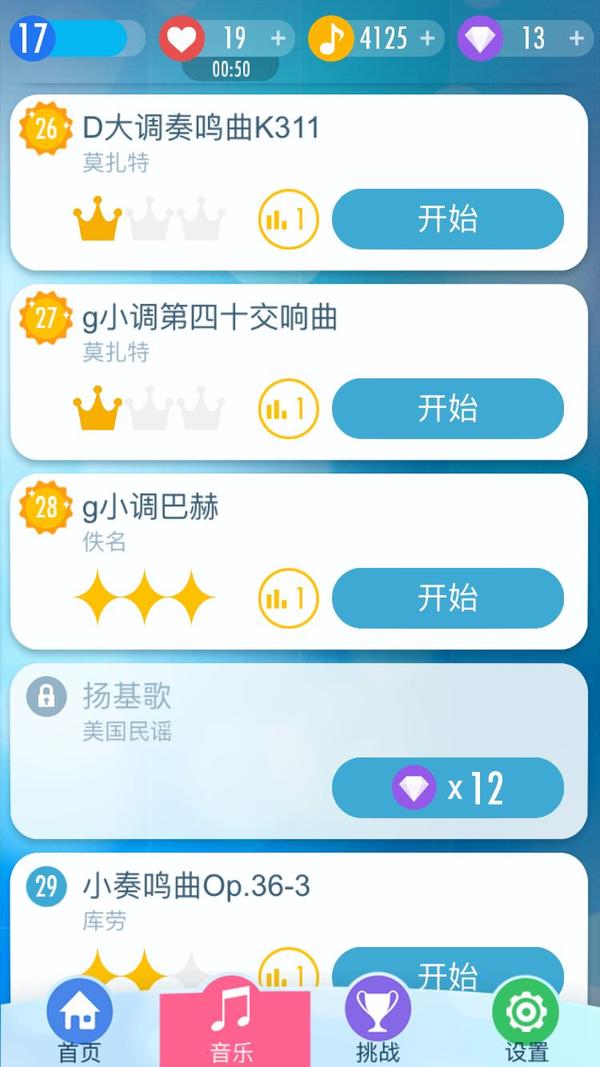Start the song g小调第四十交响曲
The width and height of the screenshot is (600, 1067).
coord(447,408)
